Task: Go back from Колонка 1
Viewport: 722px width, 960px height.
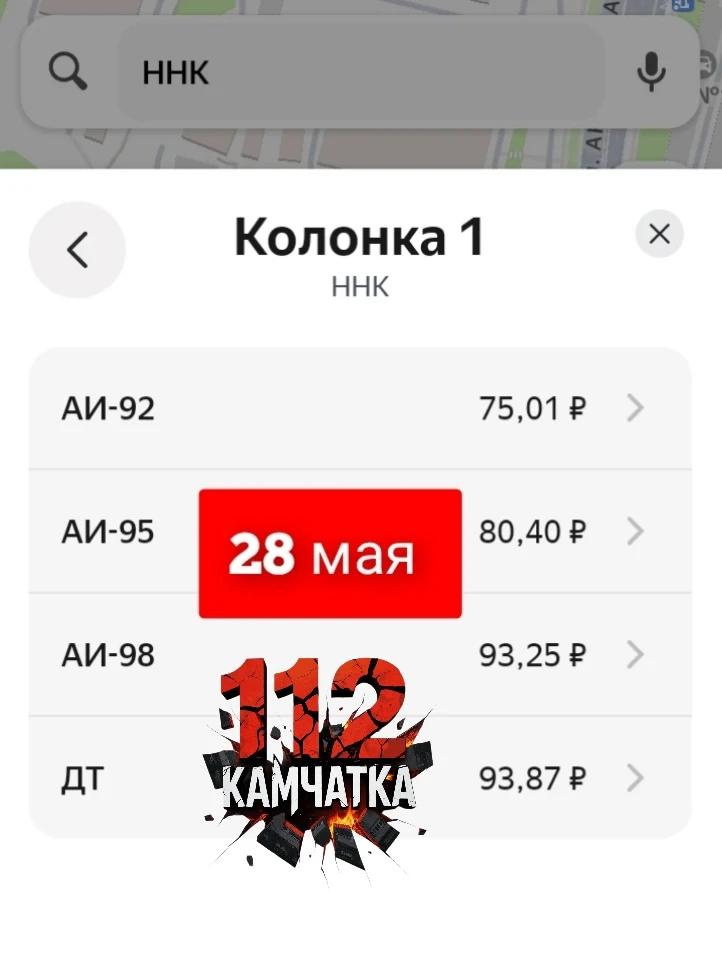Action: [x=77, y=250]
